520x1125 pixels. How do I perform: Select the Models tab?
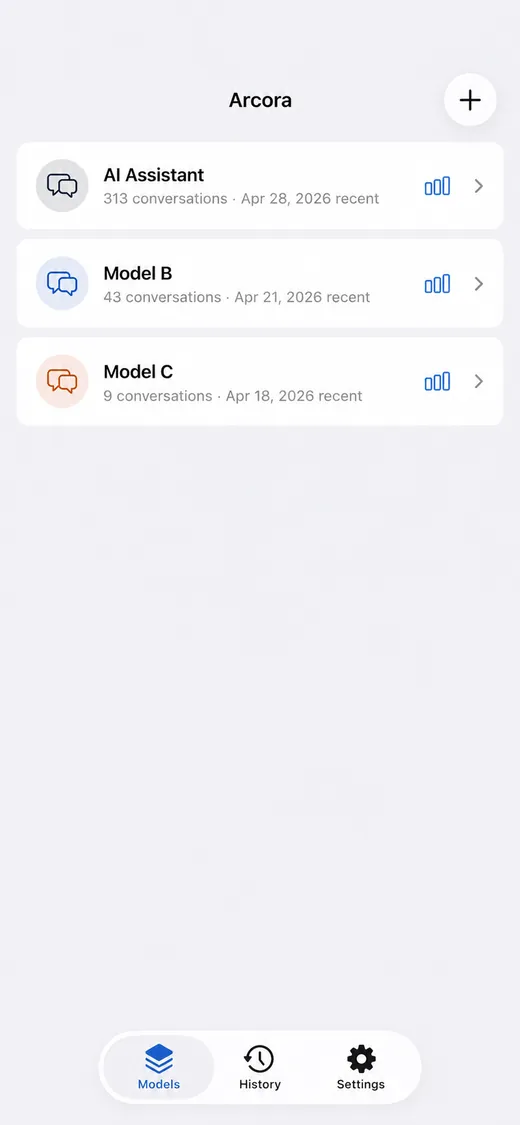pos(159,1068)
